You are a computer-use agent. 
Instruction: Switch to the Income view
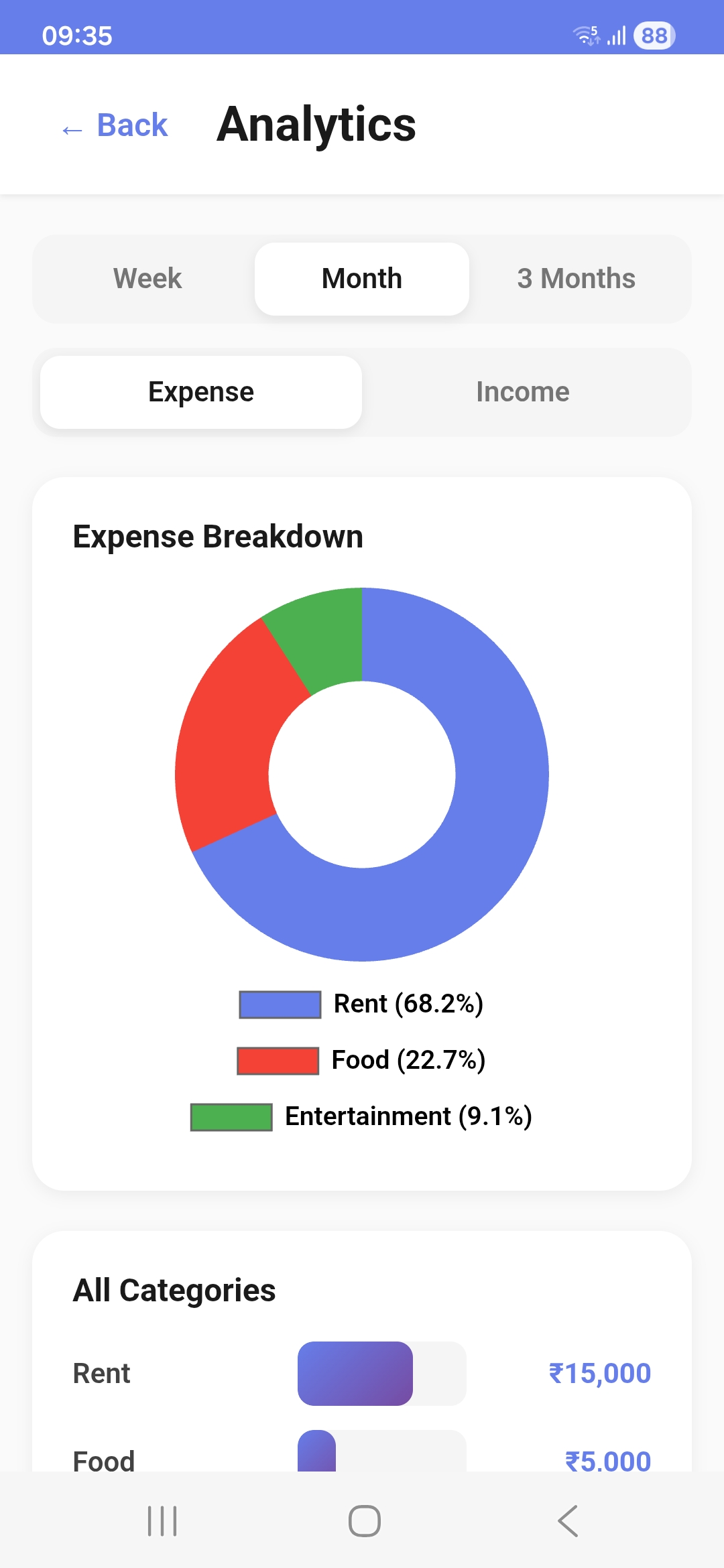(x=522, y=391)
